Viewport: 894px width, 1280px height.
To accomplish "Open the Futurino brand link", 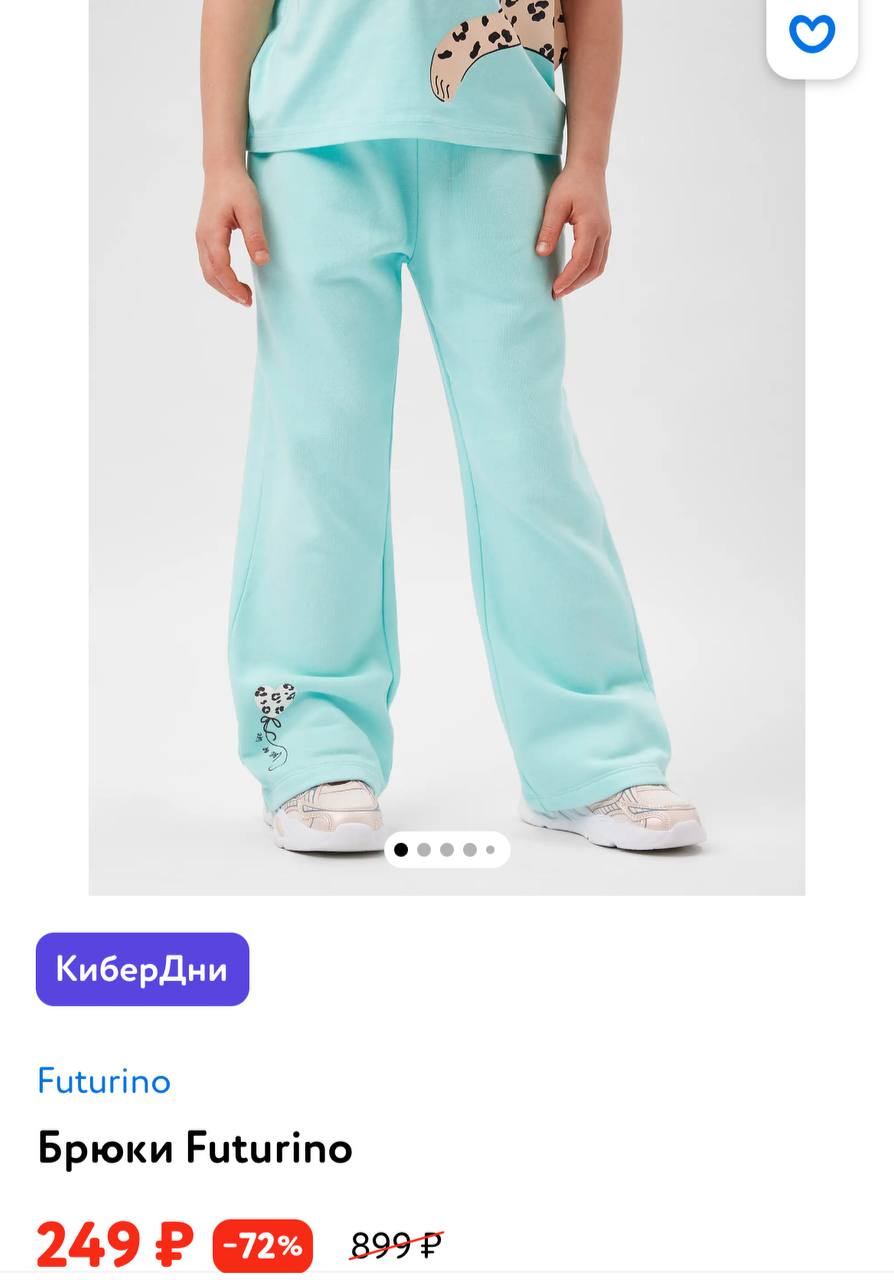I will pos(104,1081).
